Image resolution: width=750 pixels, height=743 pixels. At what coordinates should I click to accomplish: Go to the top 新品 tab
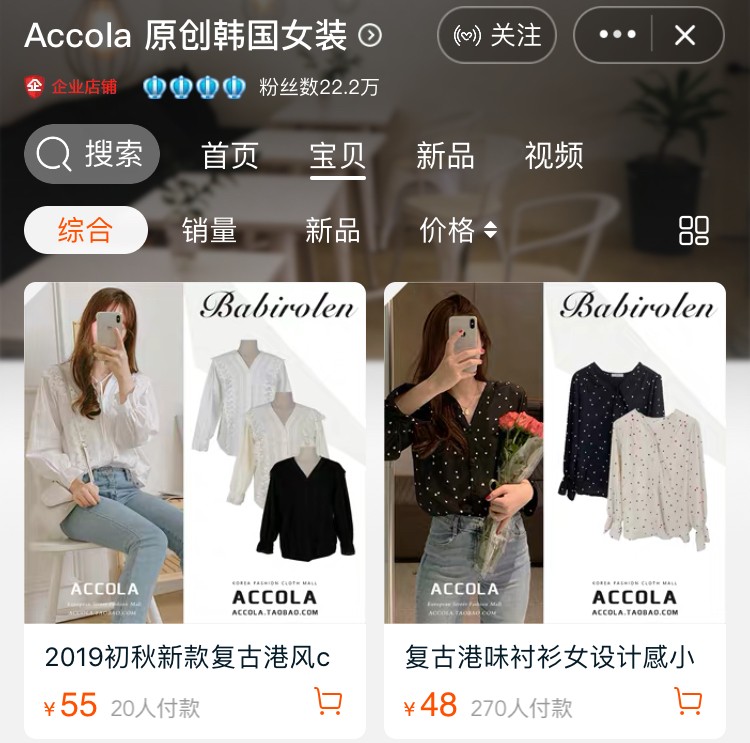click(445, 156)
